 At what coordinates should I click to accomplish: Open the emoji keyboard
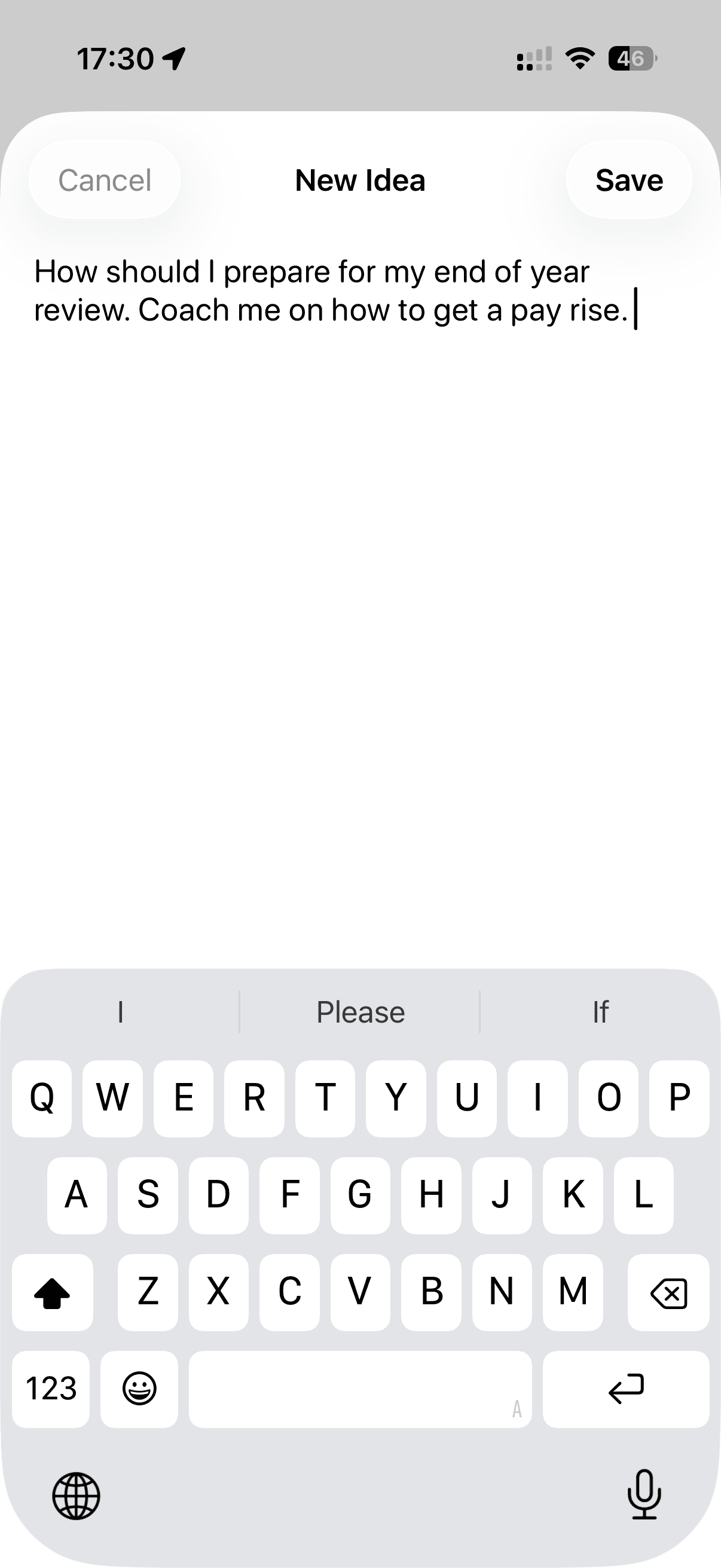coord(139,1390)
